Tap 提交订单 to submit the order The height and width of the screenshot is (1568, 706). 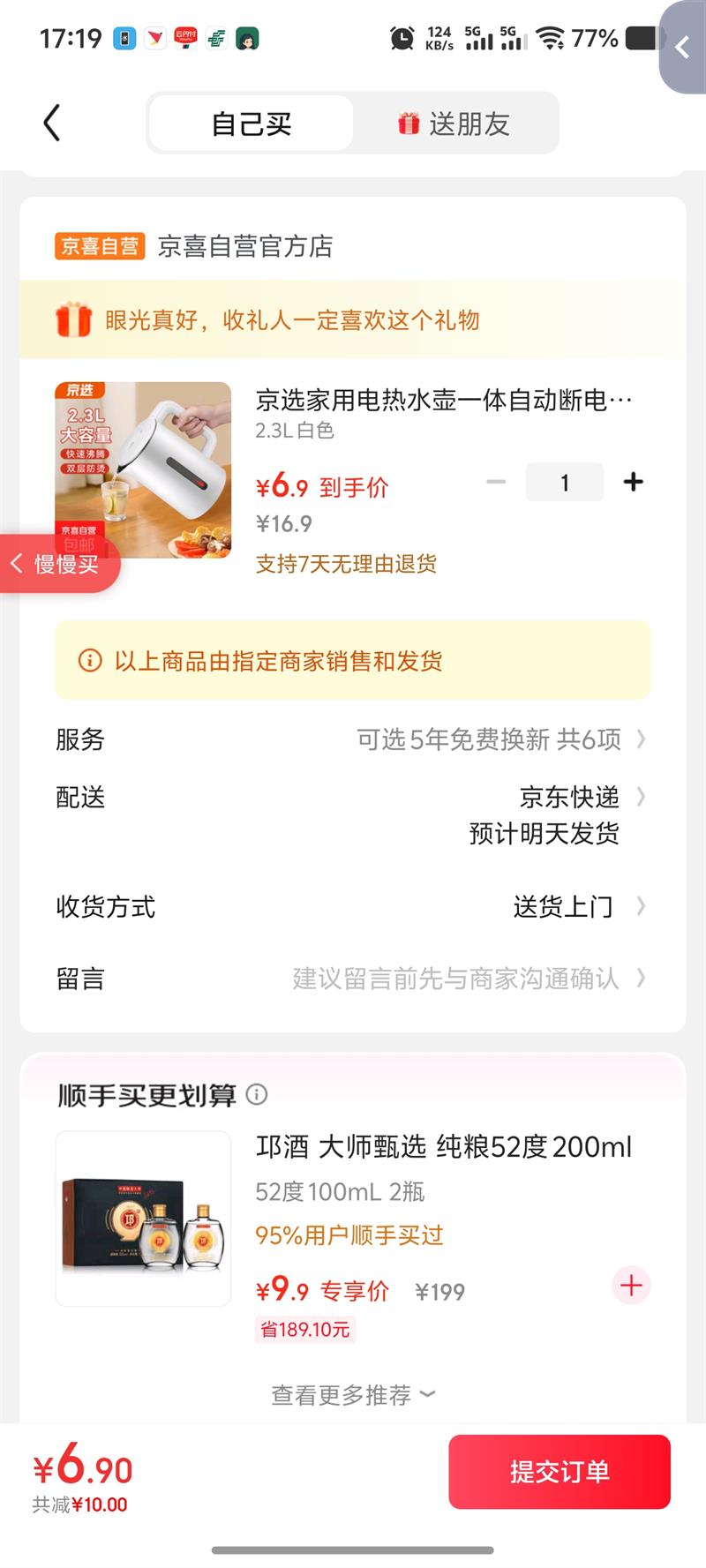pos(560,1472)
